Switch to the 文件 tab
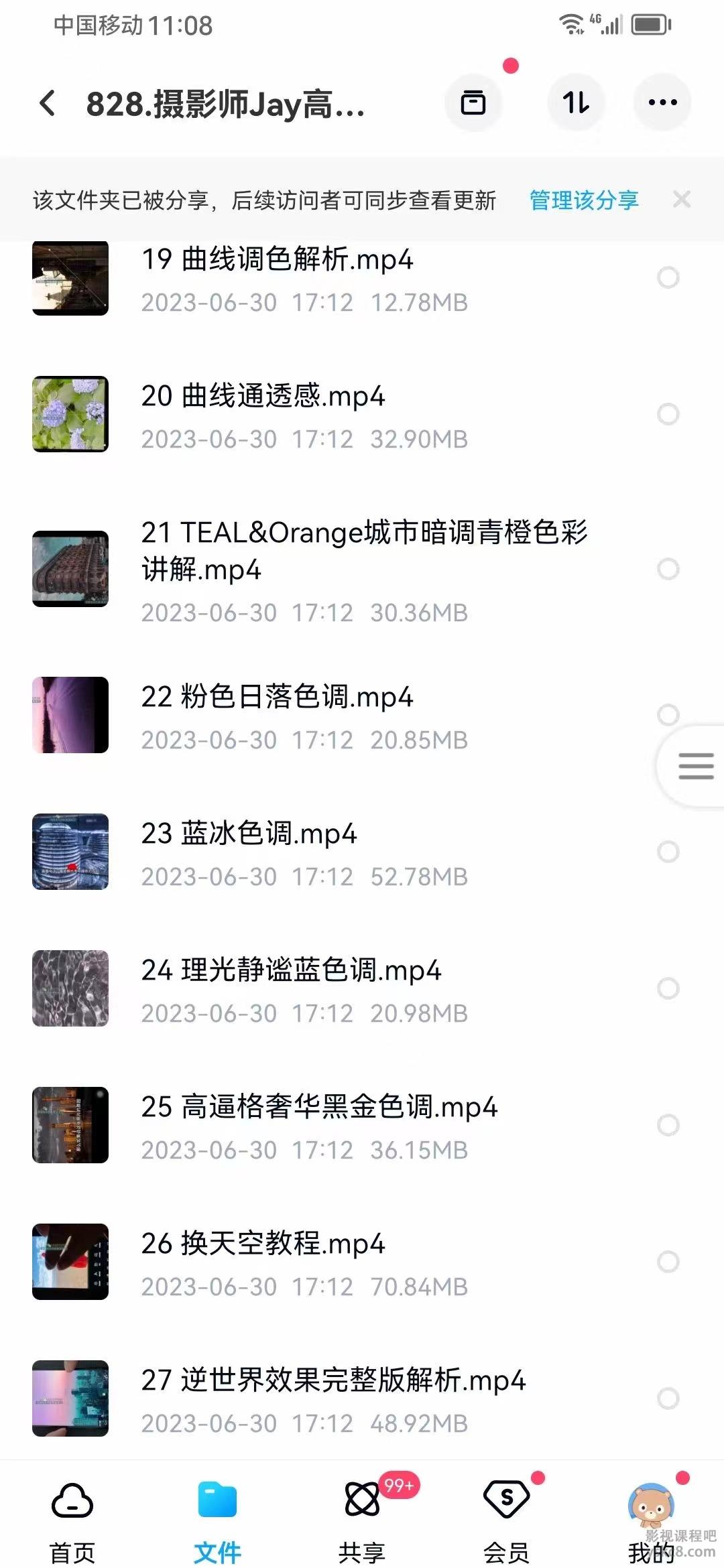The height and width of the screenshot is (1568, 724). point(217,1521)
